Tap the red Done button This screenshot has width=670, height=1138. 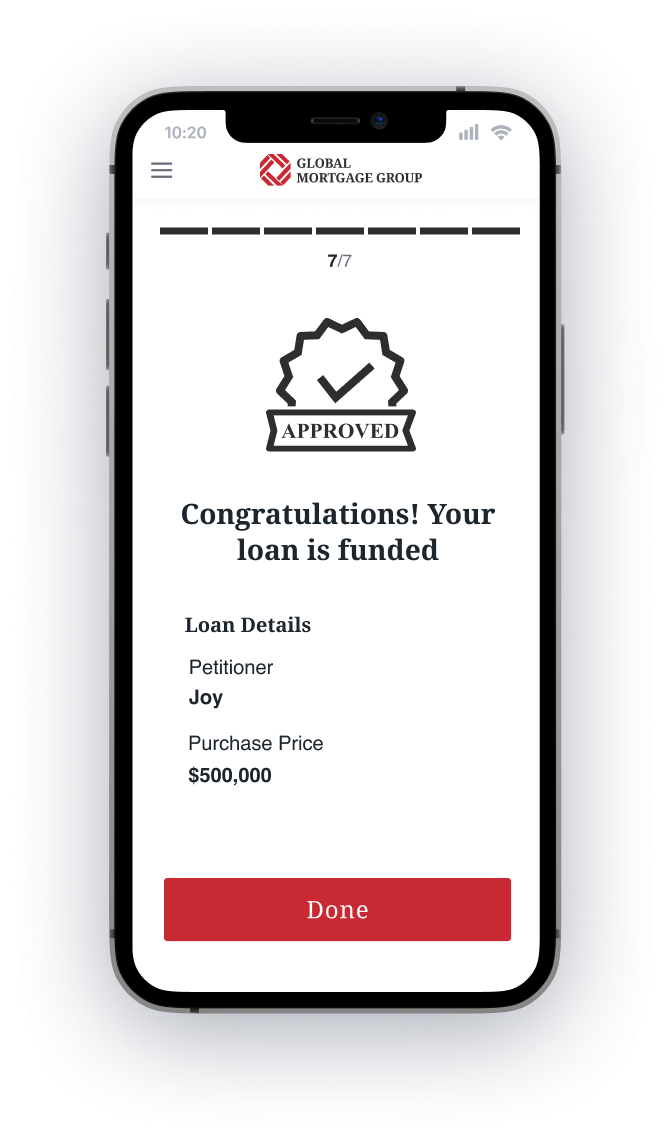337,909
